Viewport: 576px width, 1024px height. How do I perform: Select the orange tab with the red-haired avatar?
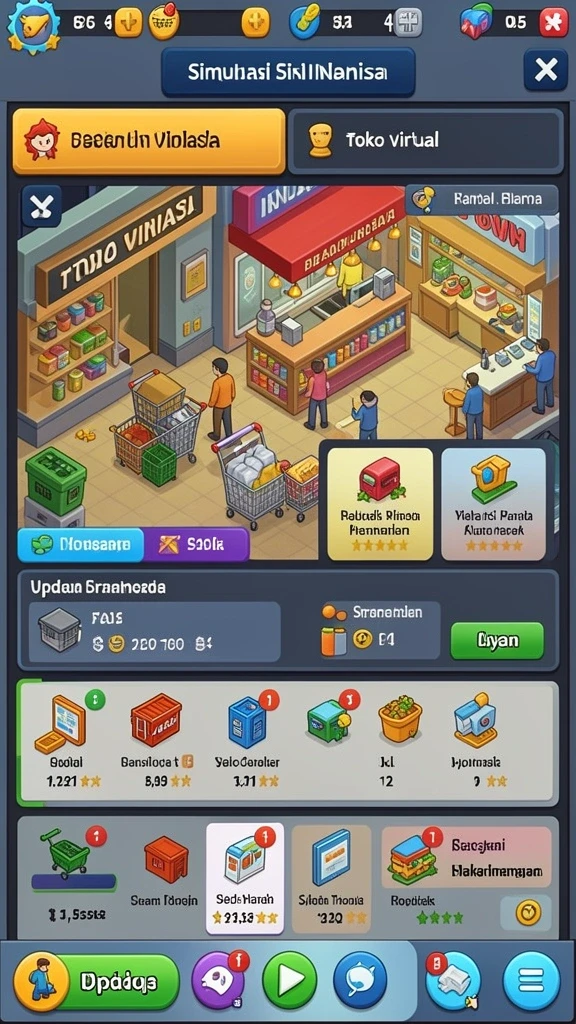pyautogui.click(x=149, y=140)
